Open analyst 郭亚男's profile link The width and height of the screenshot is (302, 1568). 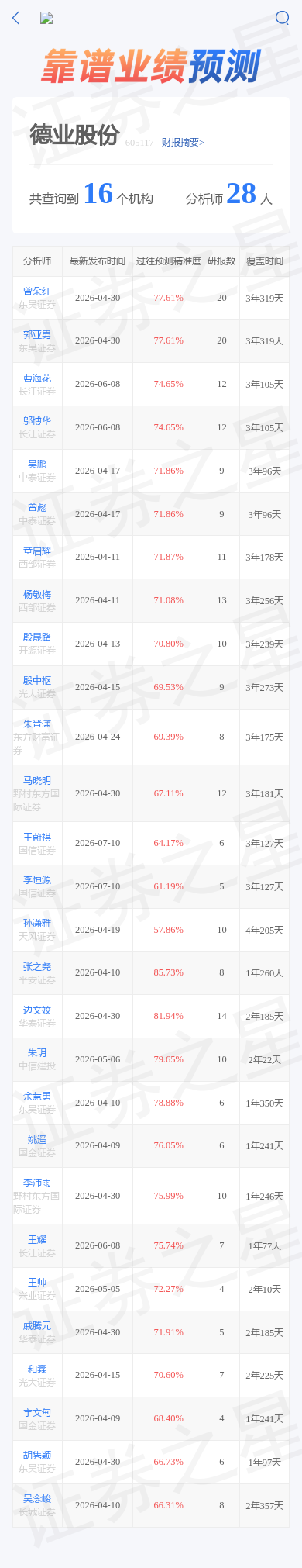37,335
